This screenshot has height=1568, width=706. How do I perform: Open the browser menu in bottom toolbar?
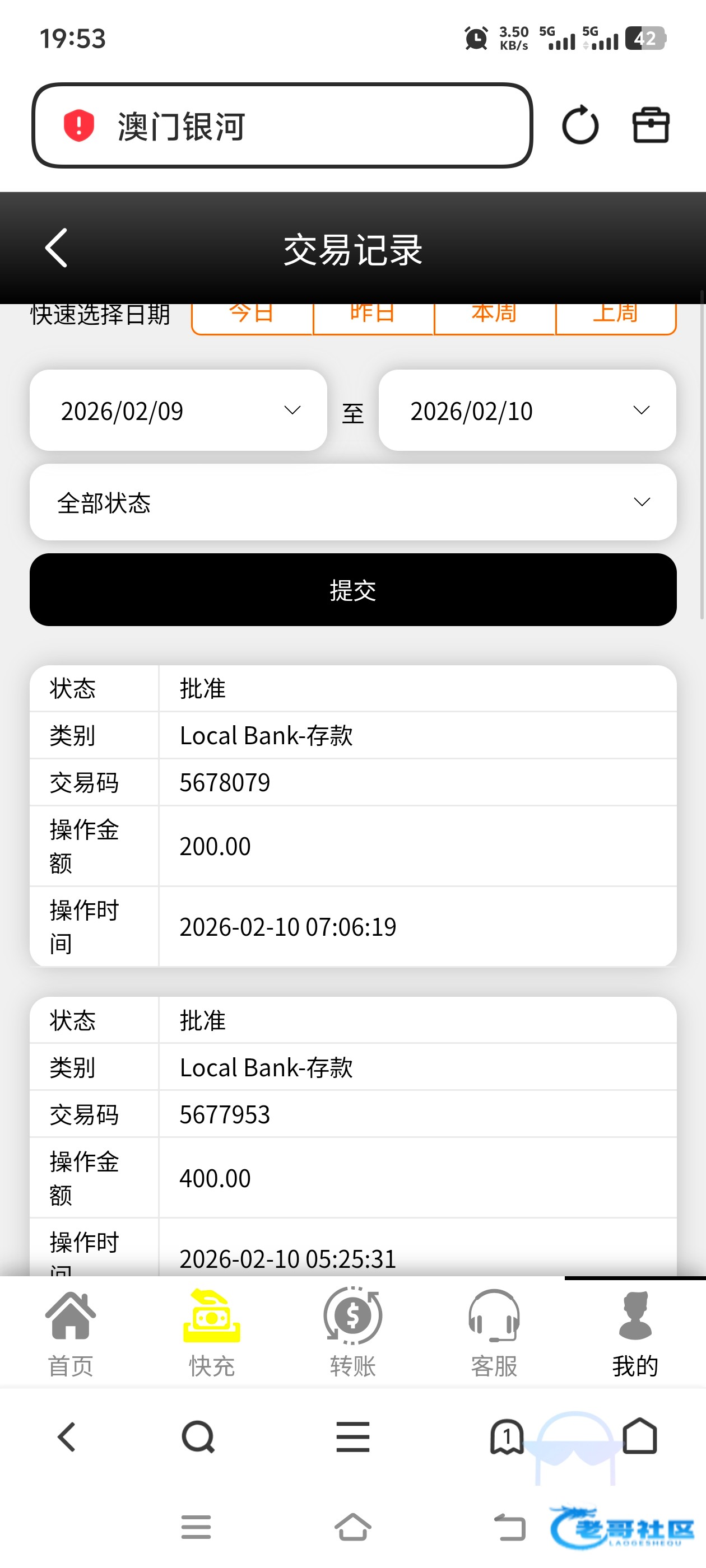click(352, 1437)
